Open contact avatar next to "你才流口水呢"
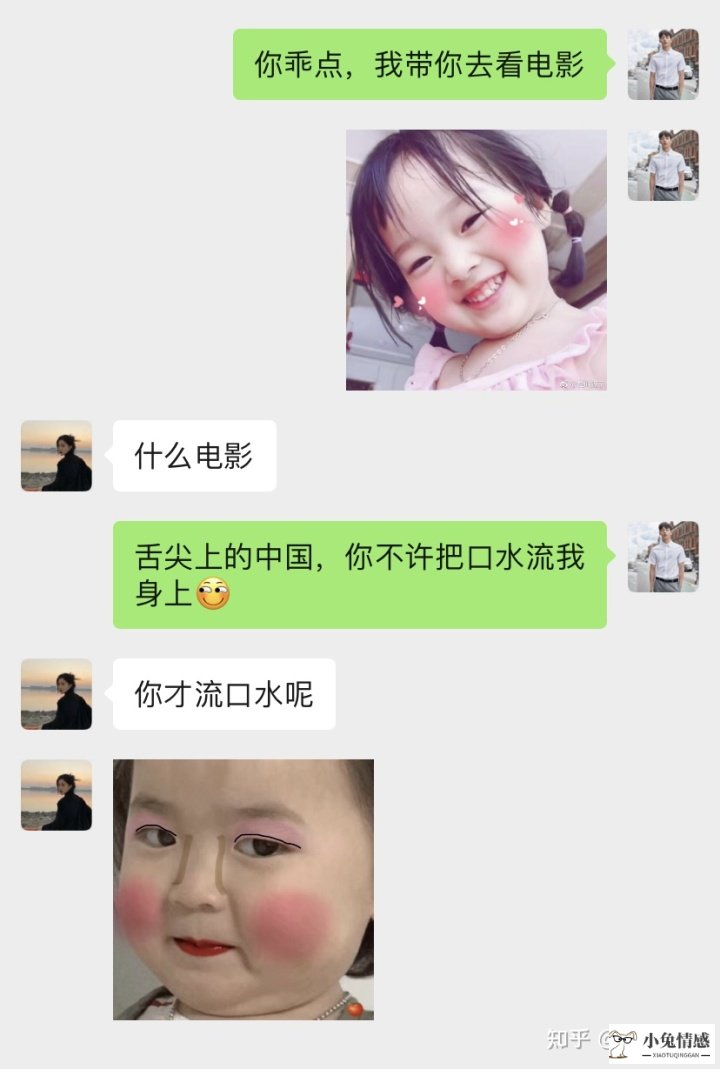720x1069 pixels. click(56, 694)
